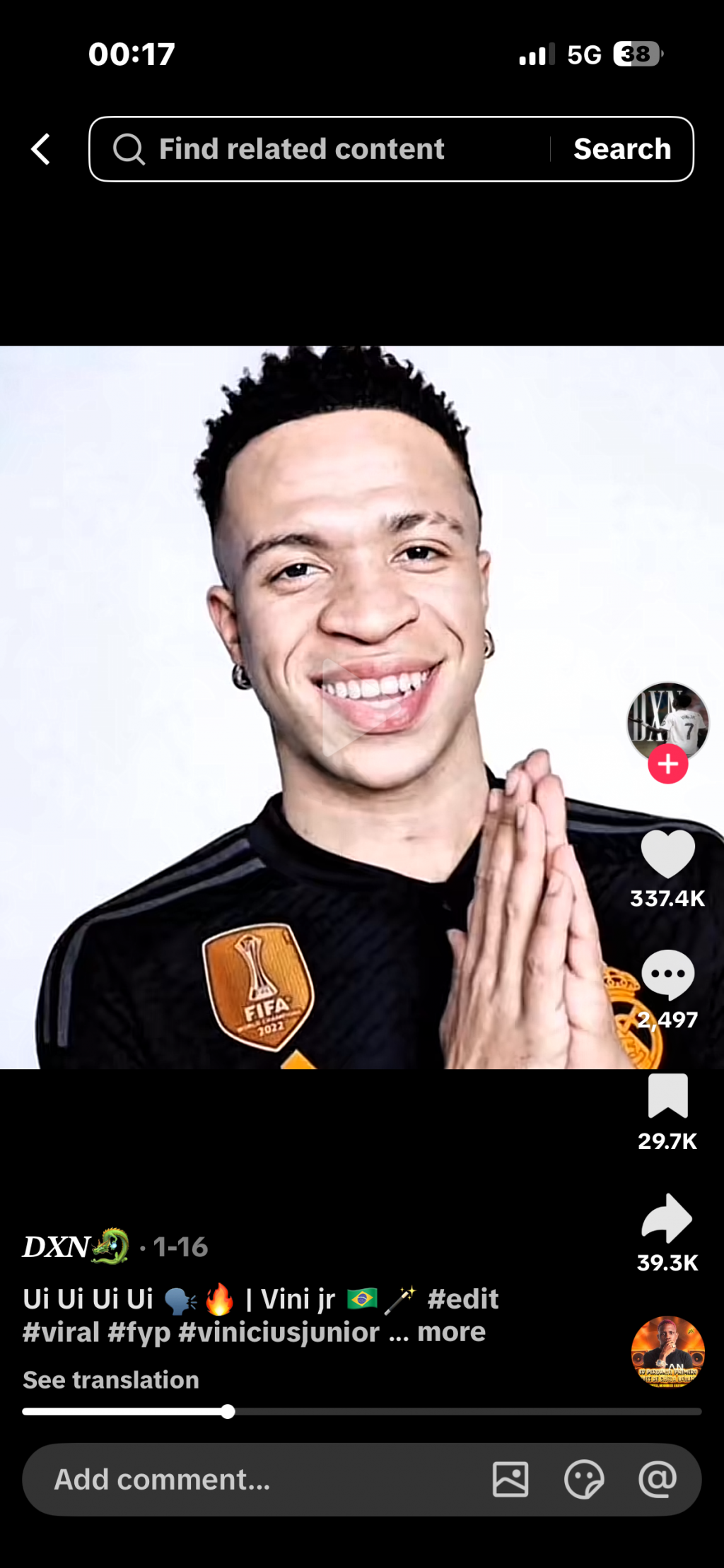Open the creator's profile picture

(667, 721)
